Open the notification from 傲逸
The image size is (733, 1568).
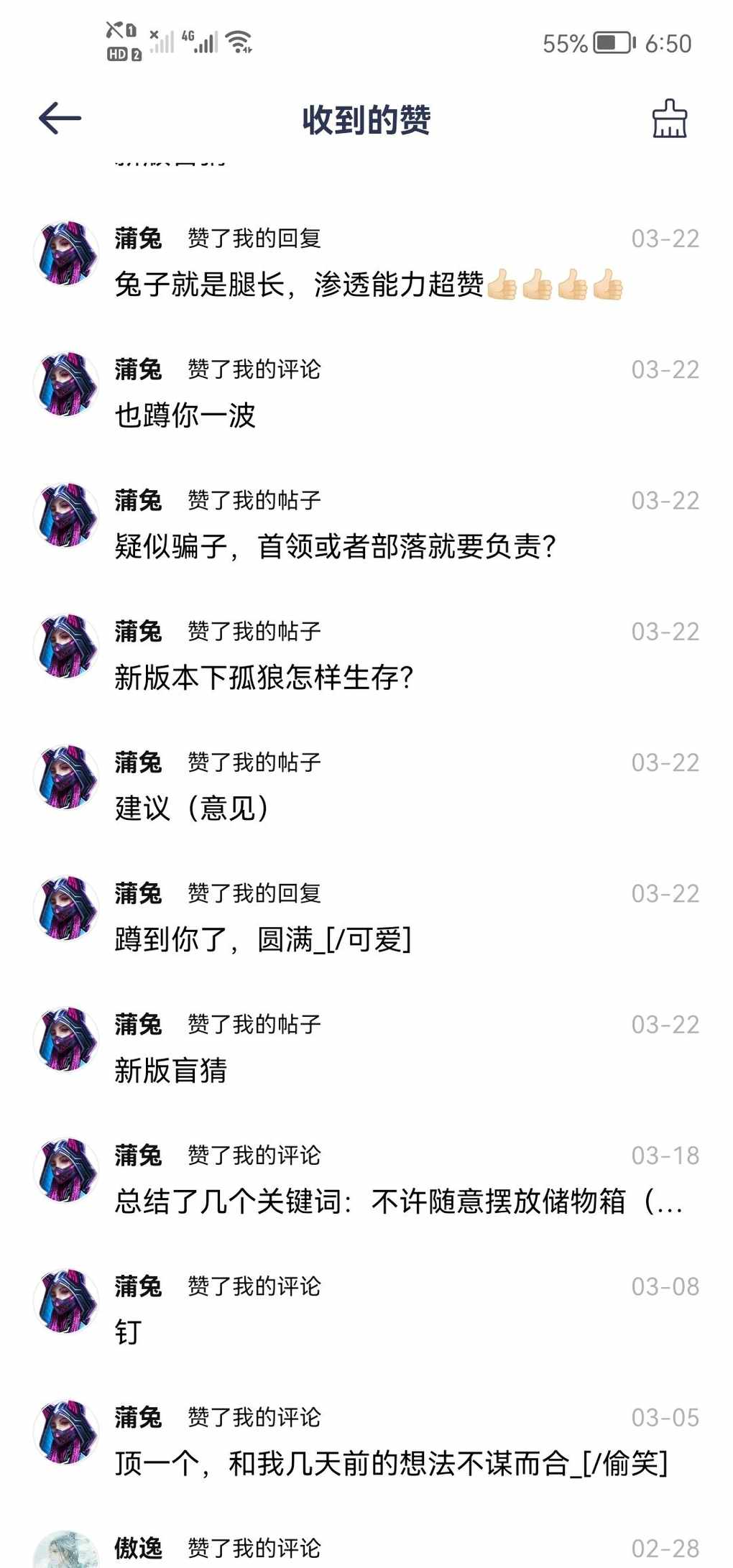pos(366,1538)
